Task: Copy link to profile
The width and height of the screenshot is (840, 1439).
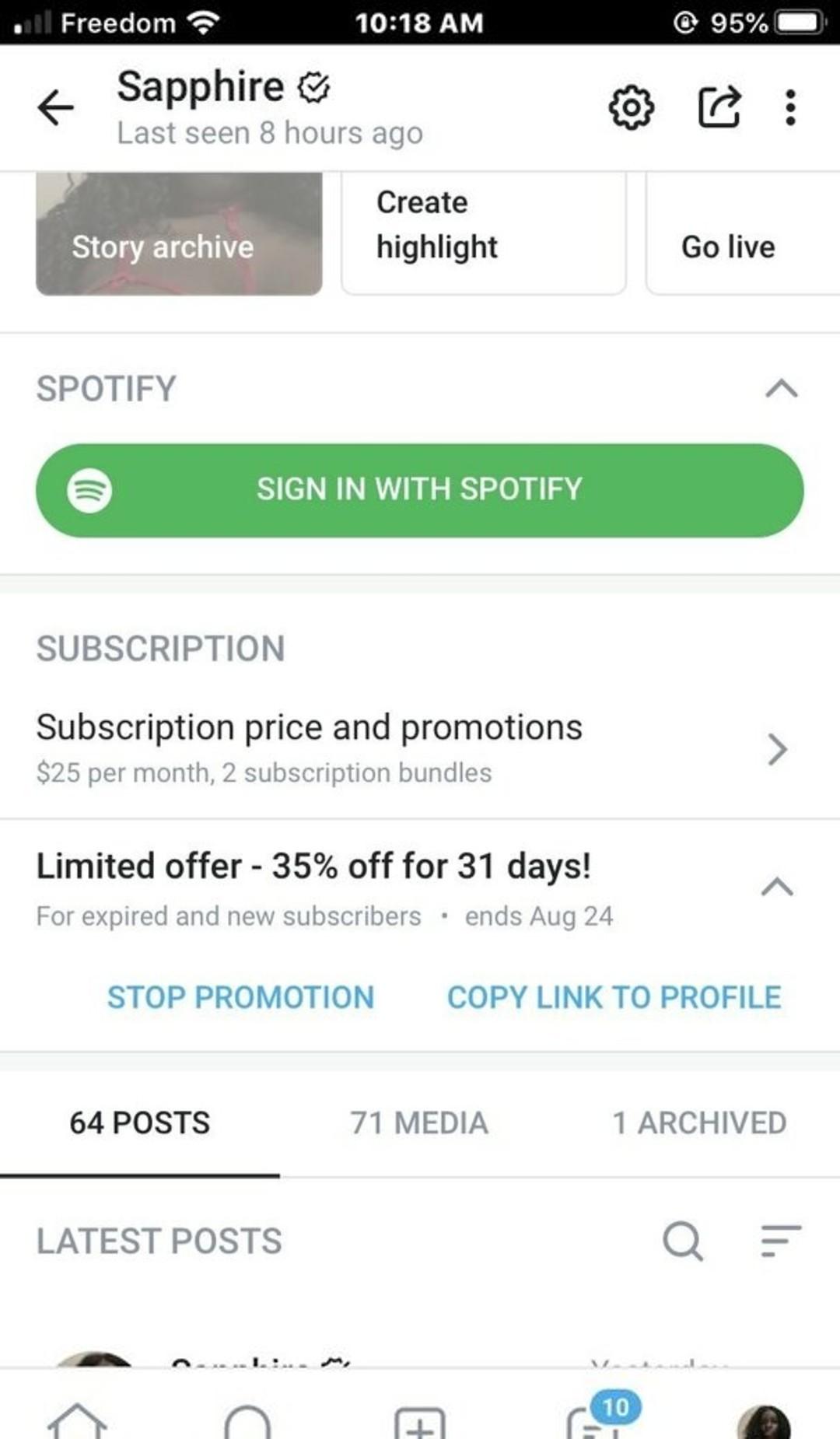Action: (614, 997)
